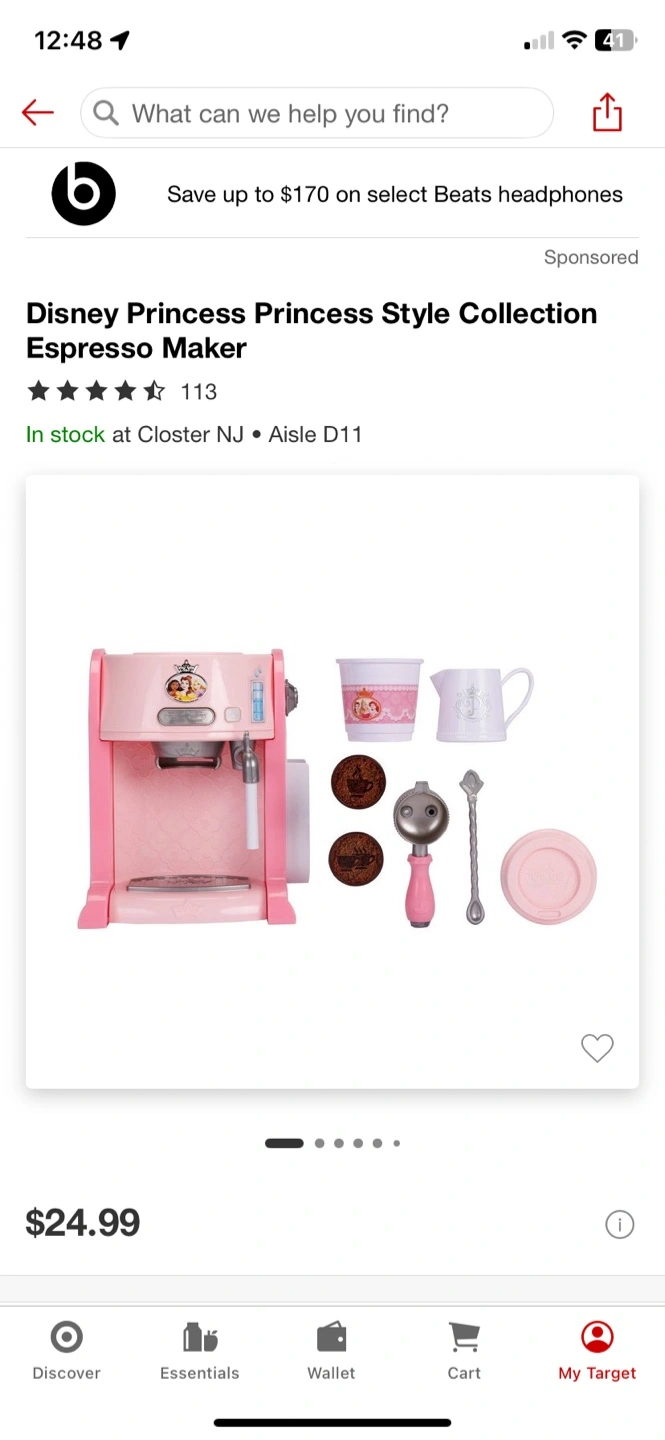The width and height of the screenshot is (665, 1440).
Task: Switch to the Discover tab
Action: [x=66, y=1350]
